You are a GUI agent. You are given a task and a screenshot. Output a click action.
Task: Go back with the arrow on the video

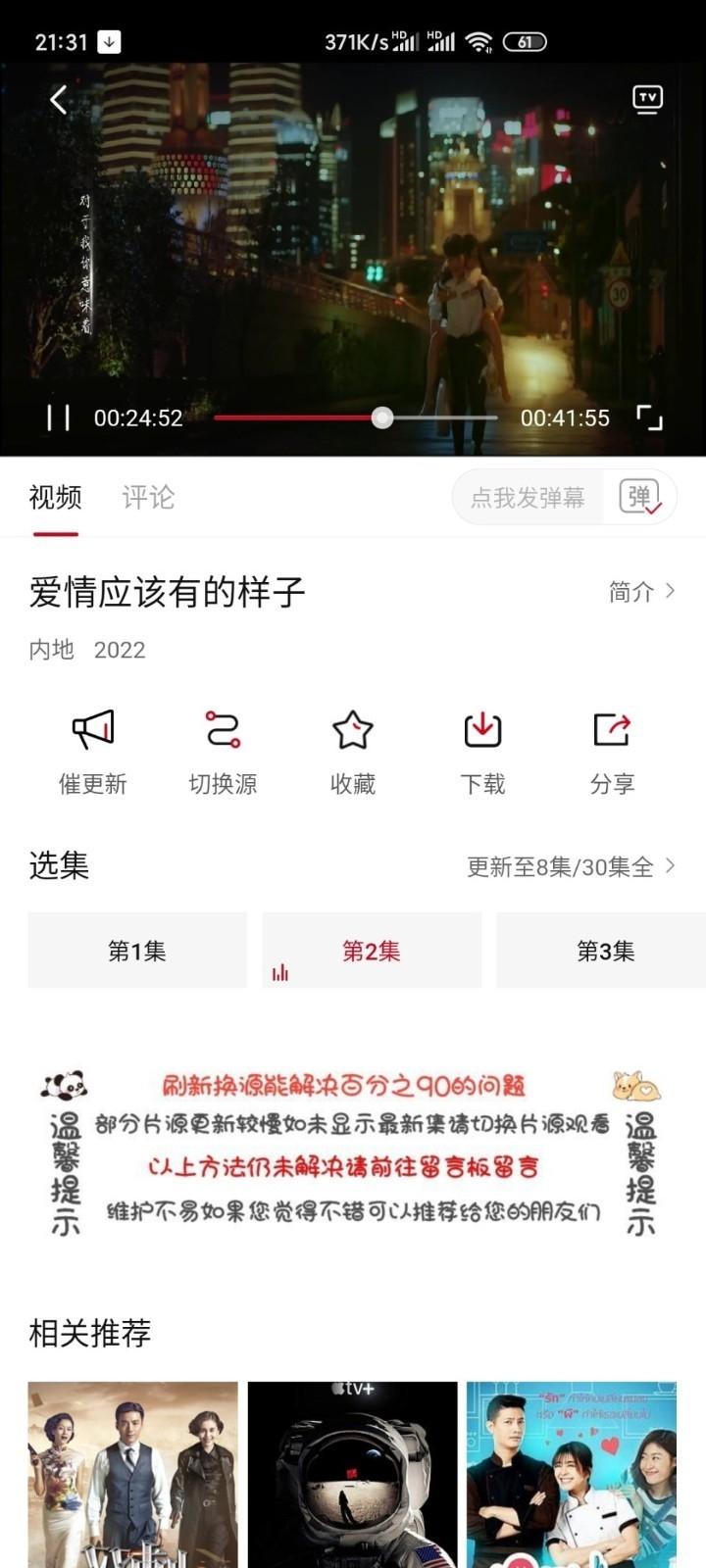(57, 98)
